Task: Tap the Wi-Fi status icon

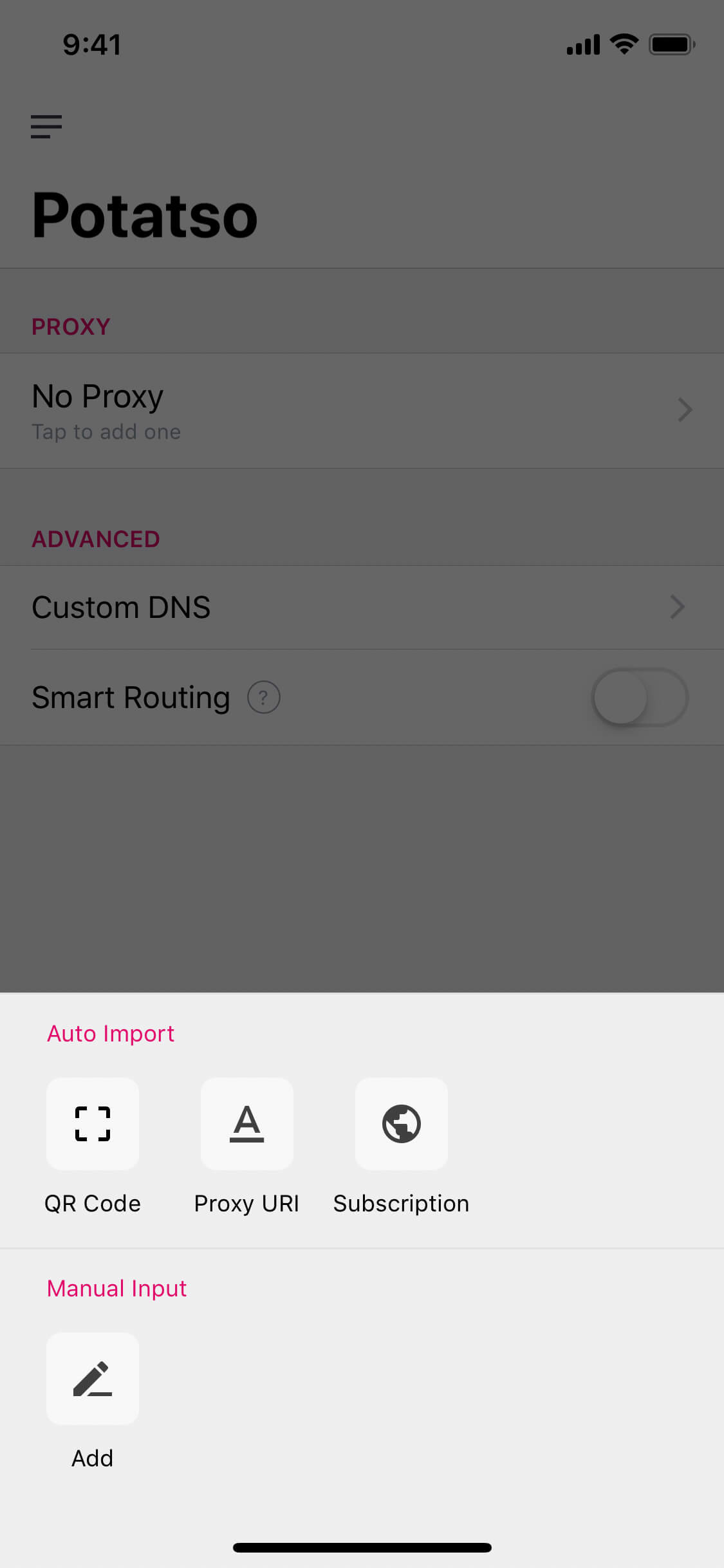Action: (x=622, y=43)
